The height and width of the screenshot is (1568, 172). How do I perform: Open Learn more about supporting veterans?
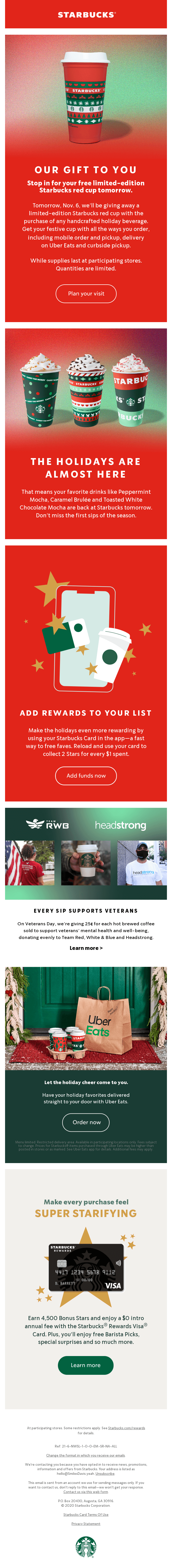tap(86, 948)
